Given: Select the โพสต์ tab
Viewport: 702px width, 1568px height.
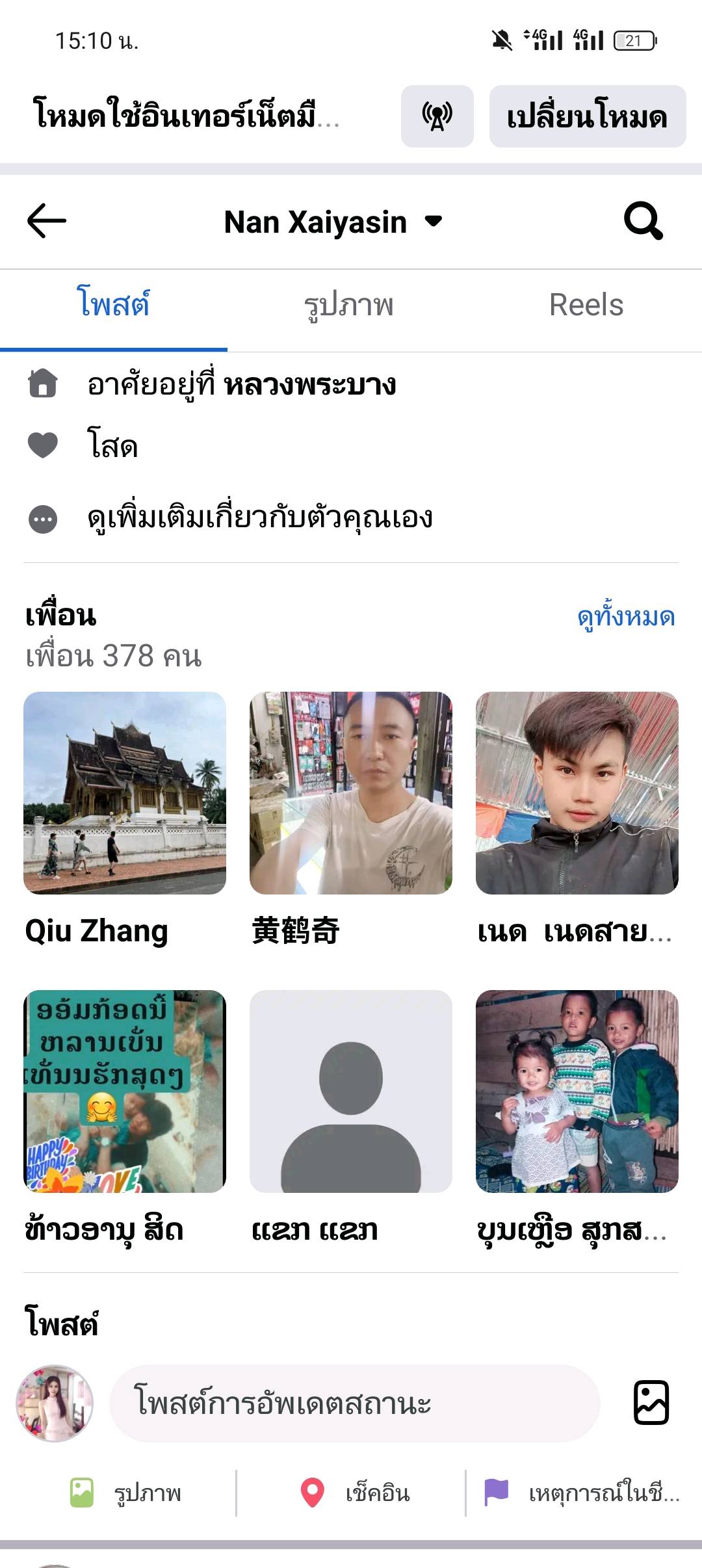Looking at the screenshot, I should tap(114, 305).
